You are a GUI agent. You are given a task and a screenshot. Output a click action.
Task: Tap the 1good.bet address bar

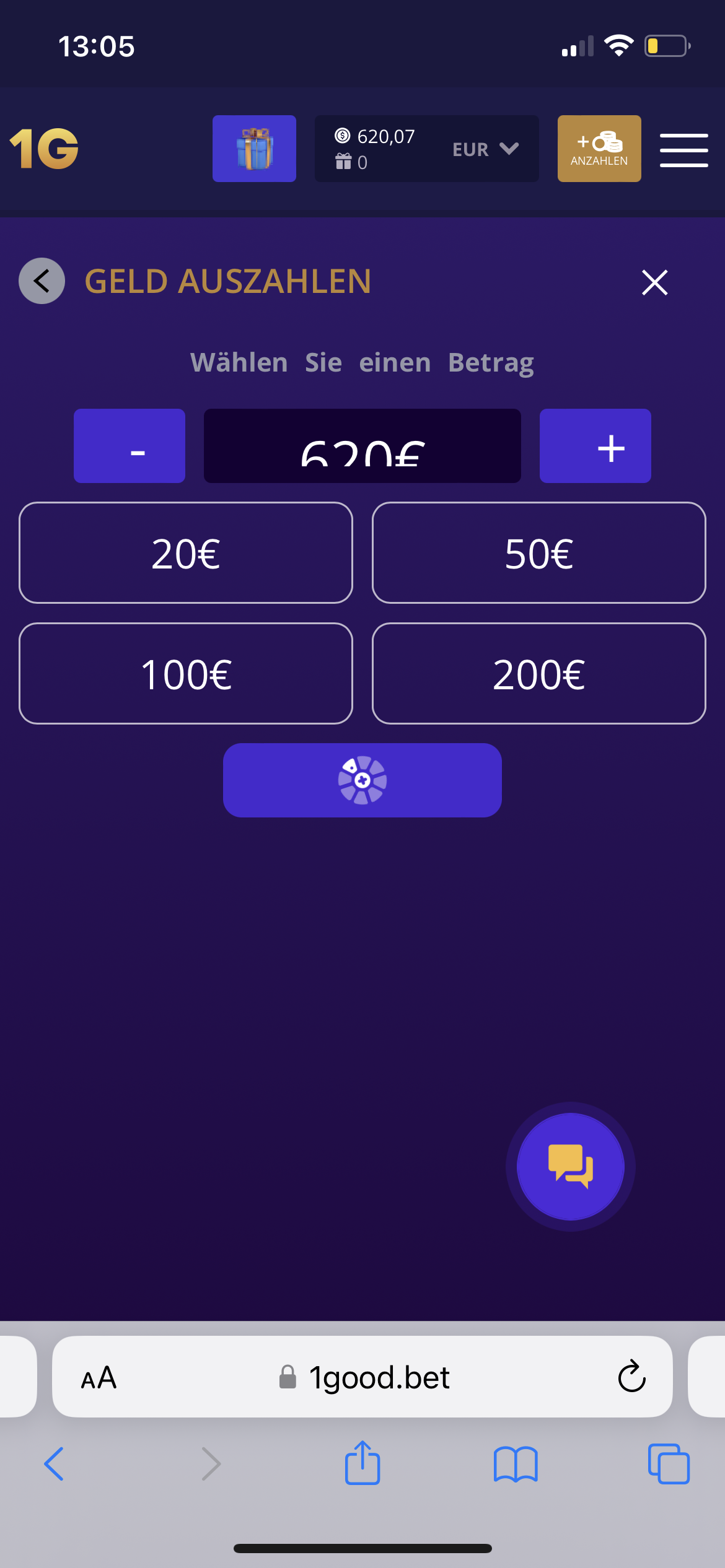(x=379, y=1377)
